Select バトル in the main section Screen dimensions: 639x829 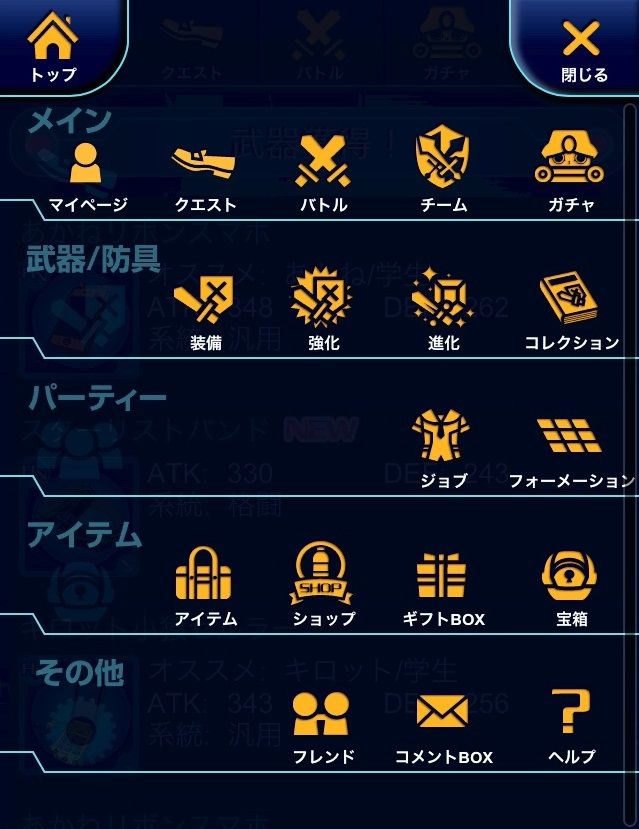[323, 174]
